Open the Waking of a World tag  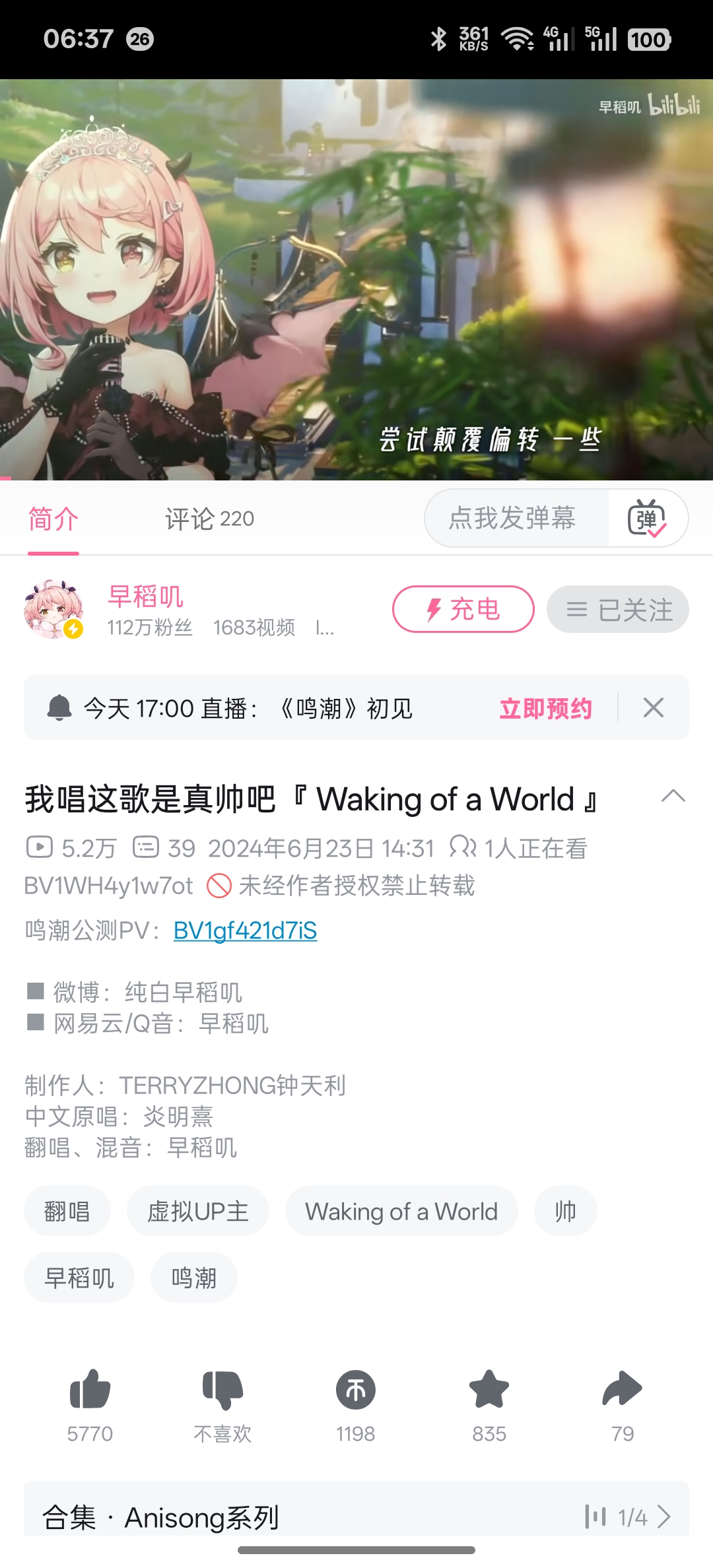pyautogui.click(x=401, y=1211)
